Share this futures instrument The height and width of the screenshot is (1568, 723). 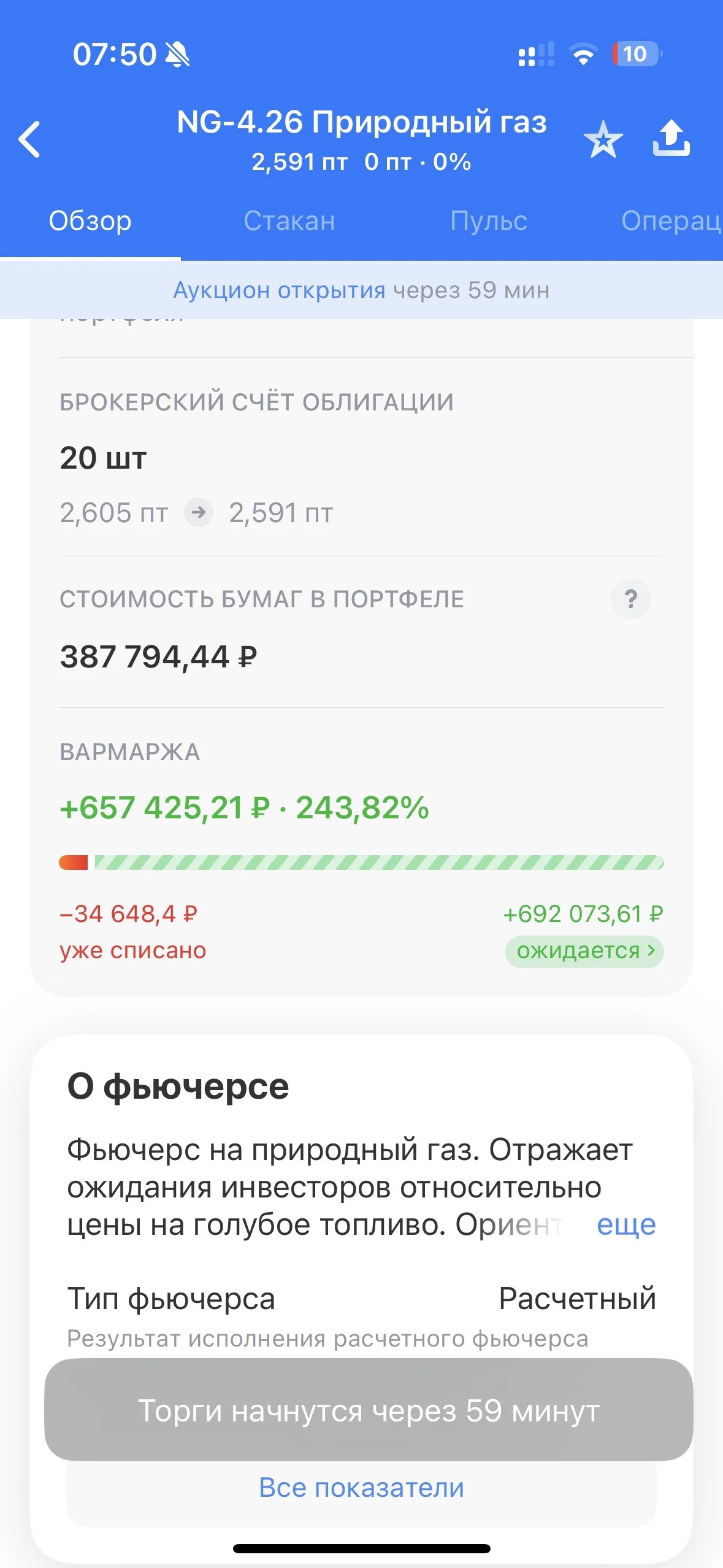[x=671, y=138]
